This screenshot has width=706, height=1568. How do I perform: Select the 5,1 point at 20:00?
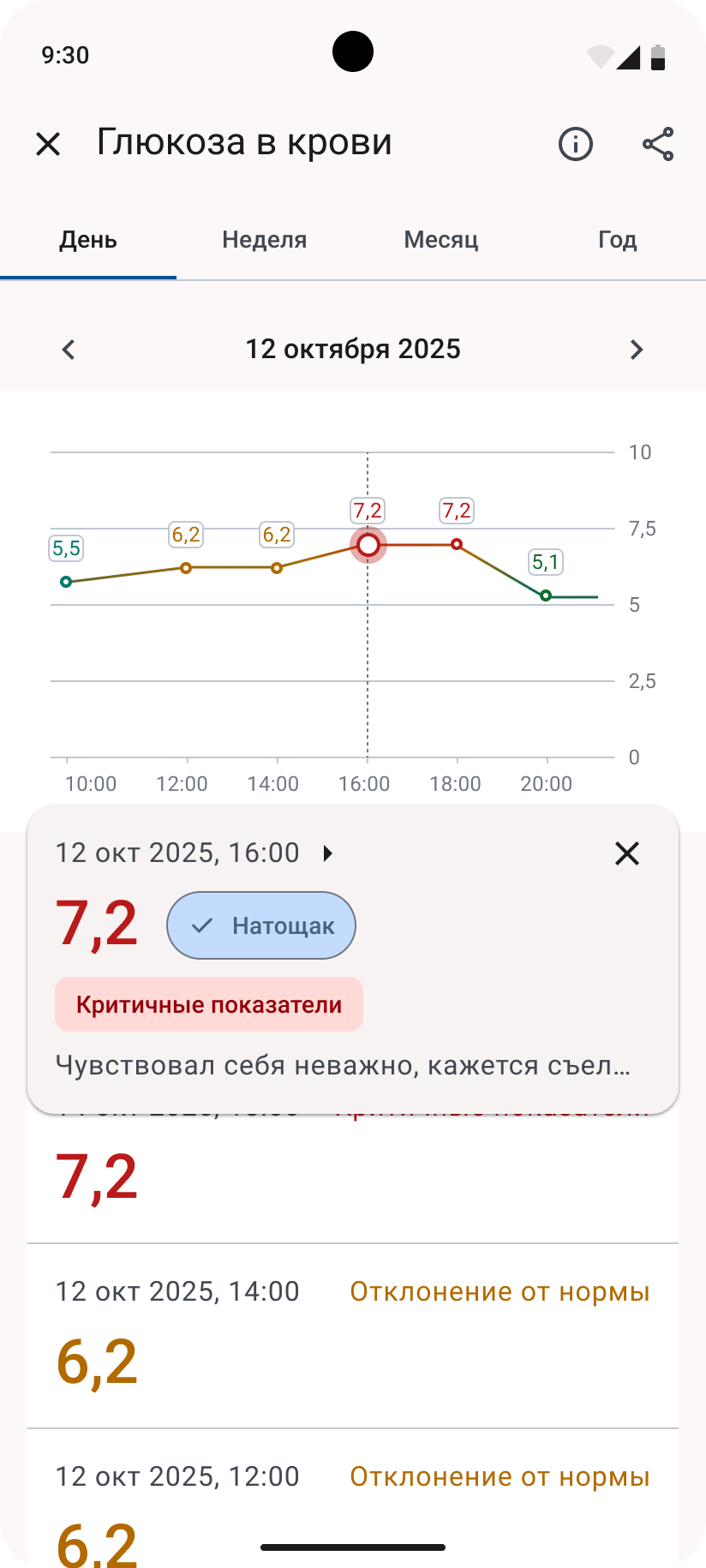coord(546,595)
